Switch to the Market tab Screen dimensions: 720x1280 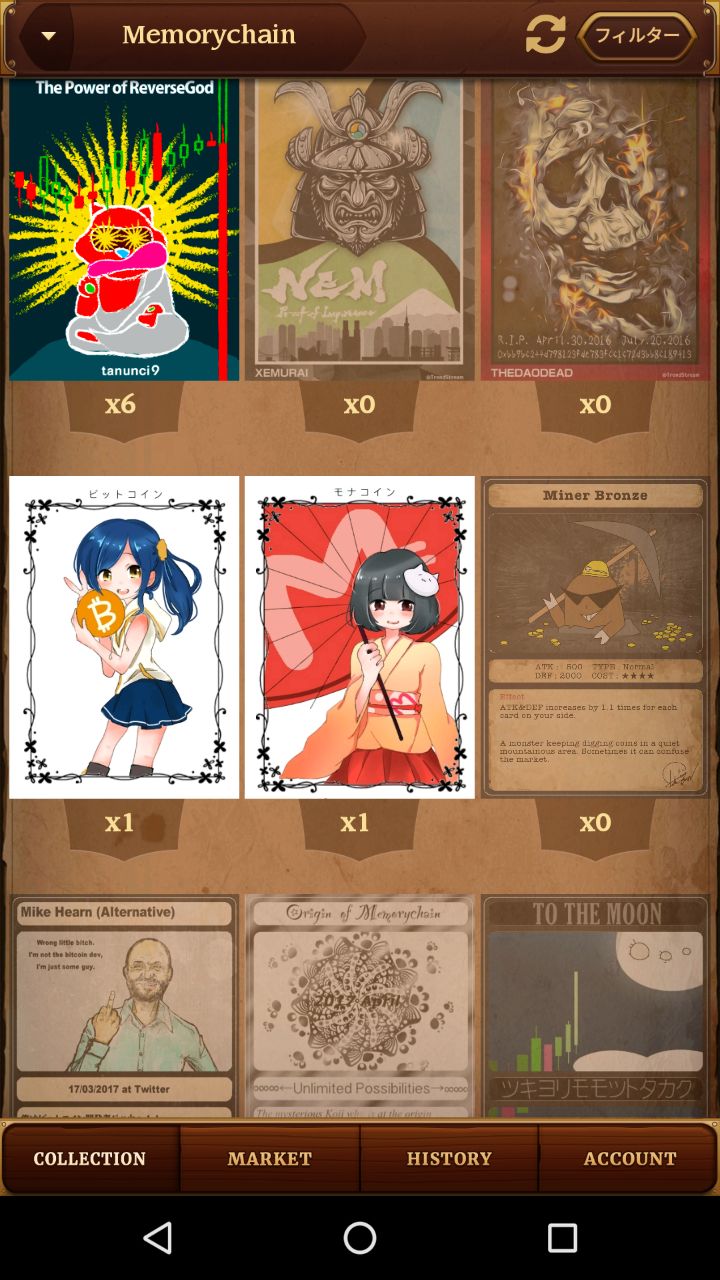270,1159
